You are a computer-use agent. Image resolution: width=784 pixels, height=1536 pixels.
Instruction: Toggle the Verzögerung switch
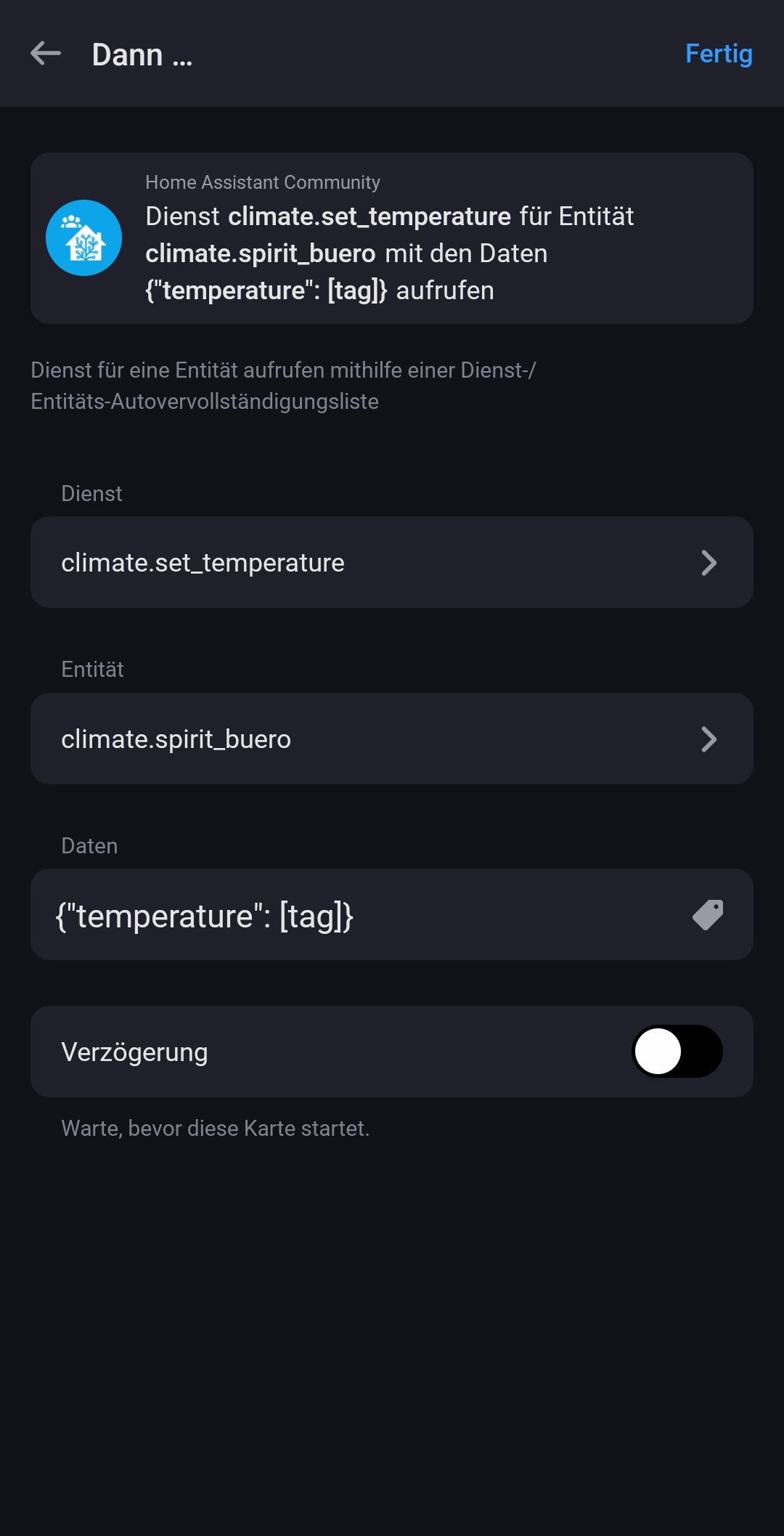point(677,1052)
